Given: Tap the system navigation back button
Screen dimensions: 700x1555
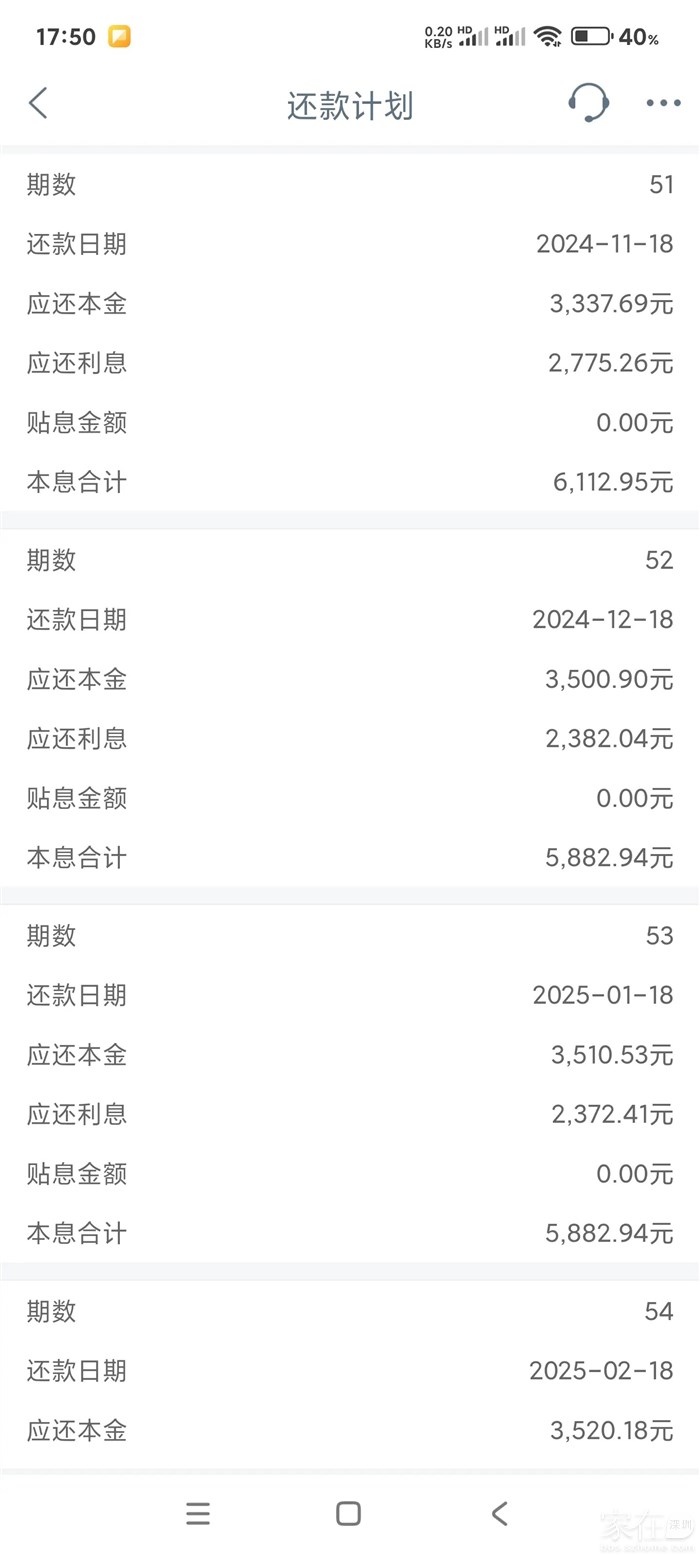Looking at the screenshot, I should tap(499, 1514).
